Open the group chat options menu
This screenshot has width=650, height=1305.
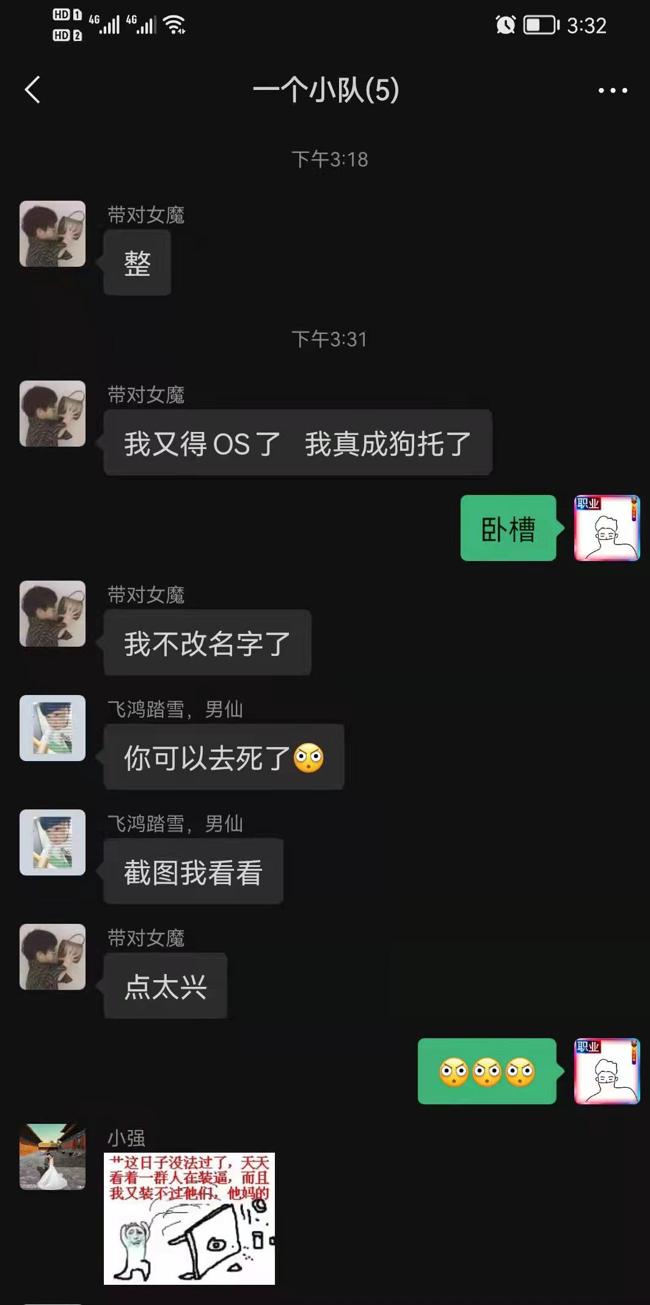point(612,91)
